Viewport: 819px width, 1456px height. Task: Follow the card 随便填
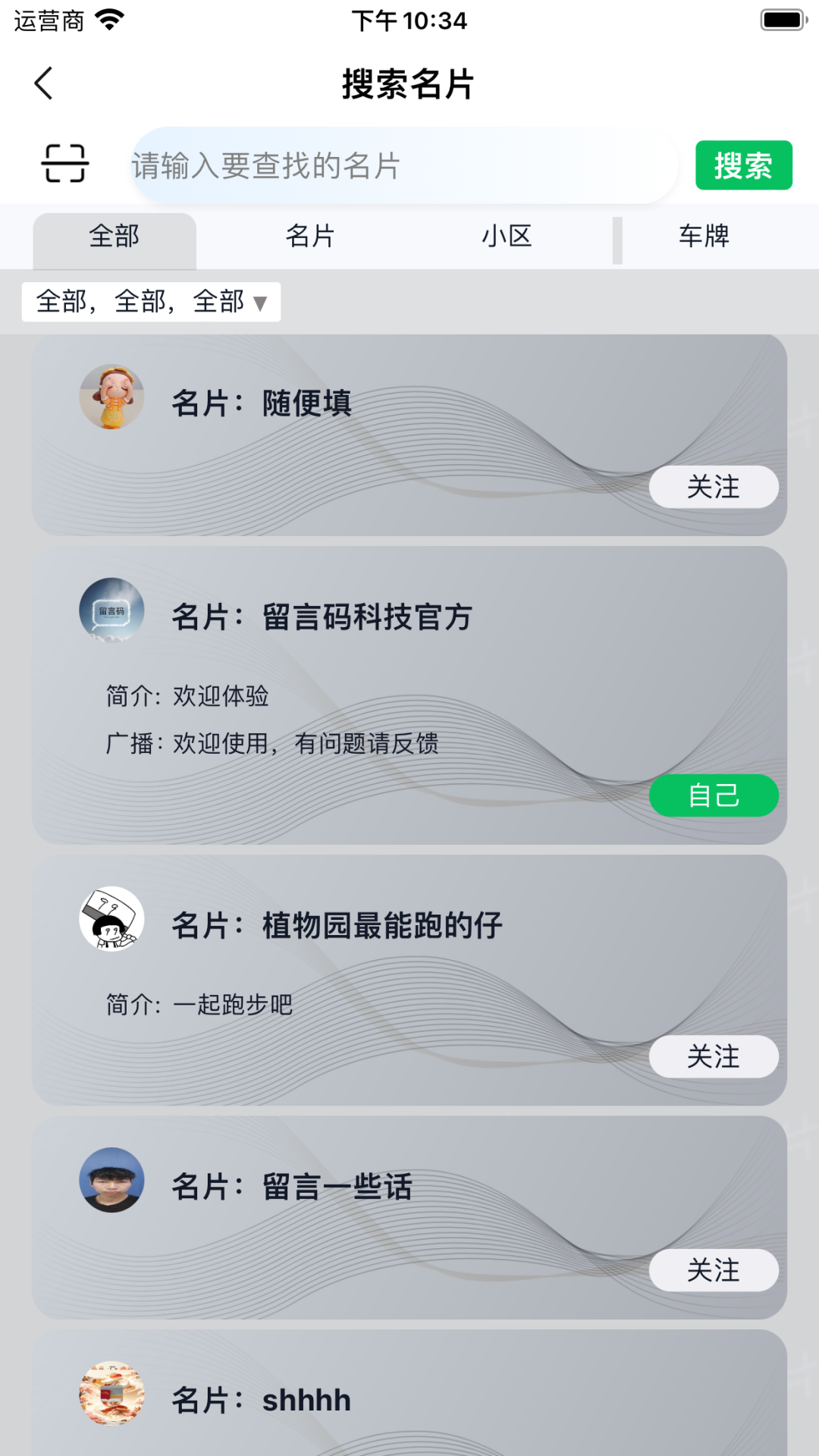point(713,488)
